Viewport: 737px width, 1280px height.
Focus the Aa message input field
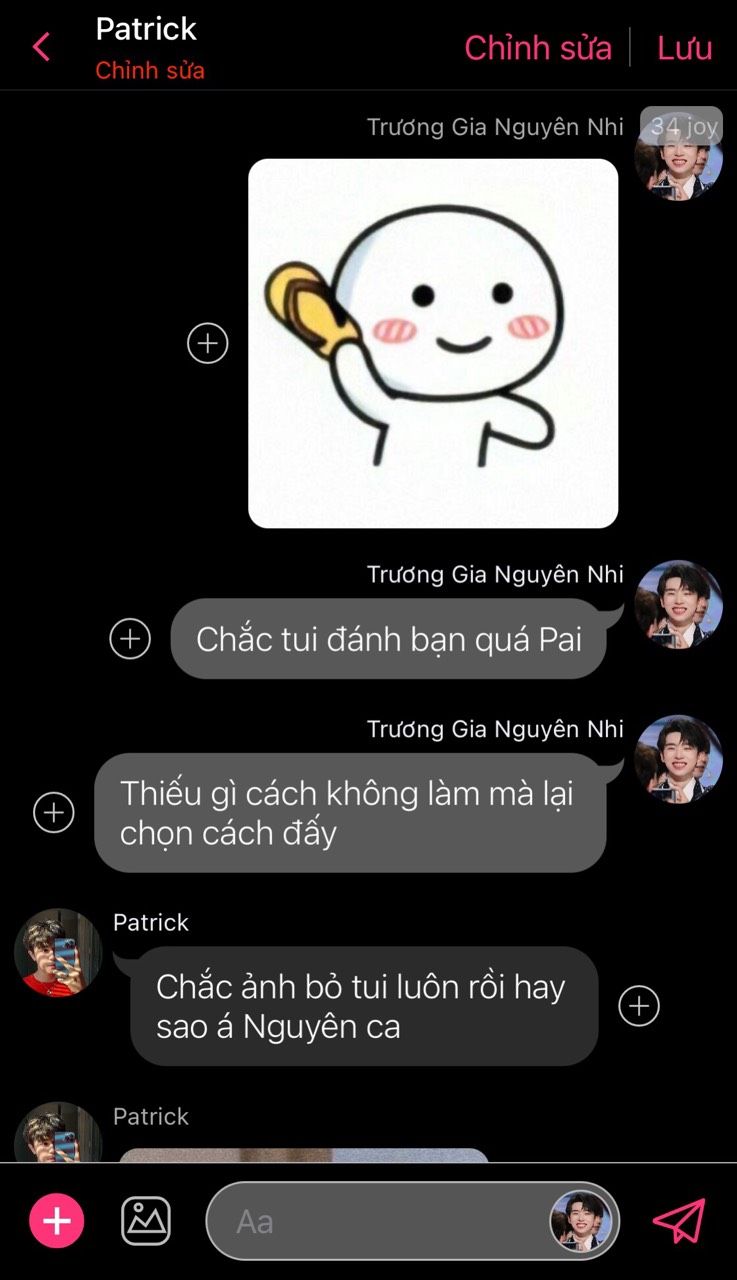click(x=380, y=1221)
